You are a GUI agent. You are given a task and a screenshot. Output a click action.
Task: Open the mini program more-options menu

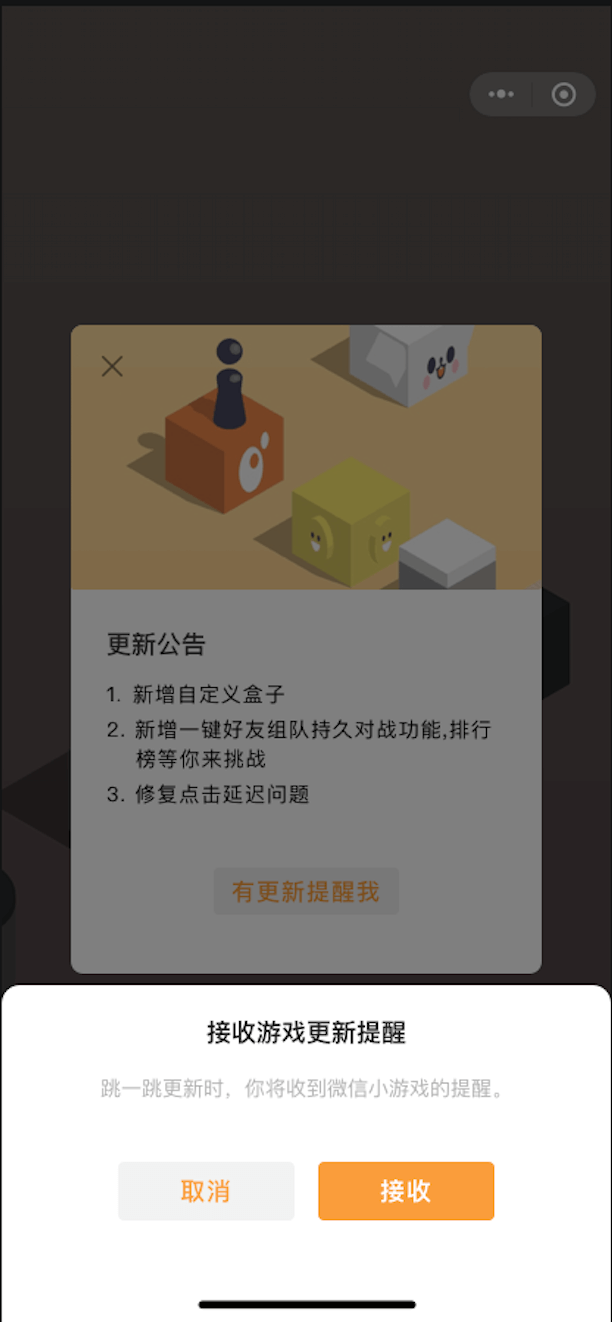501,95
